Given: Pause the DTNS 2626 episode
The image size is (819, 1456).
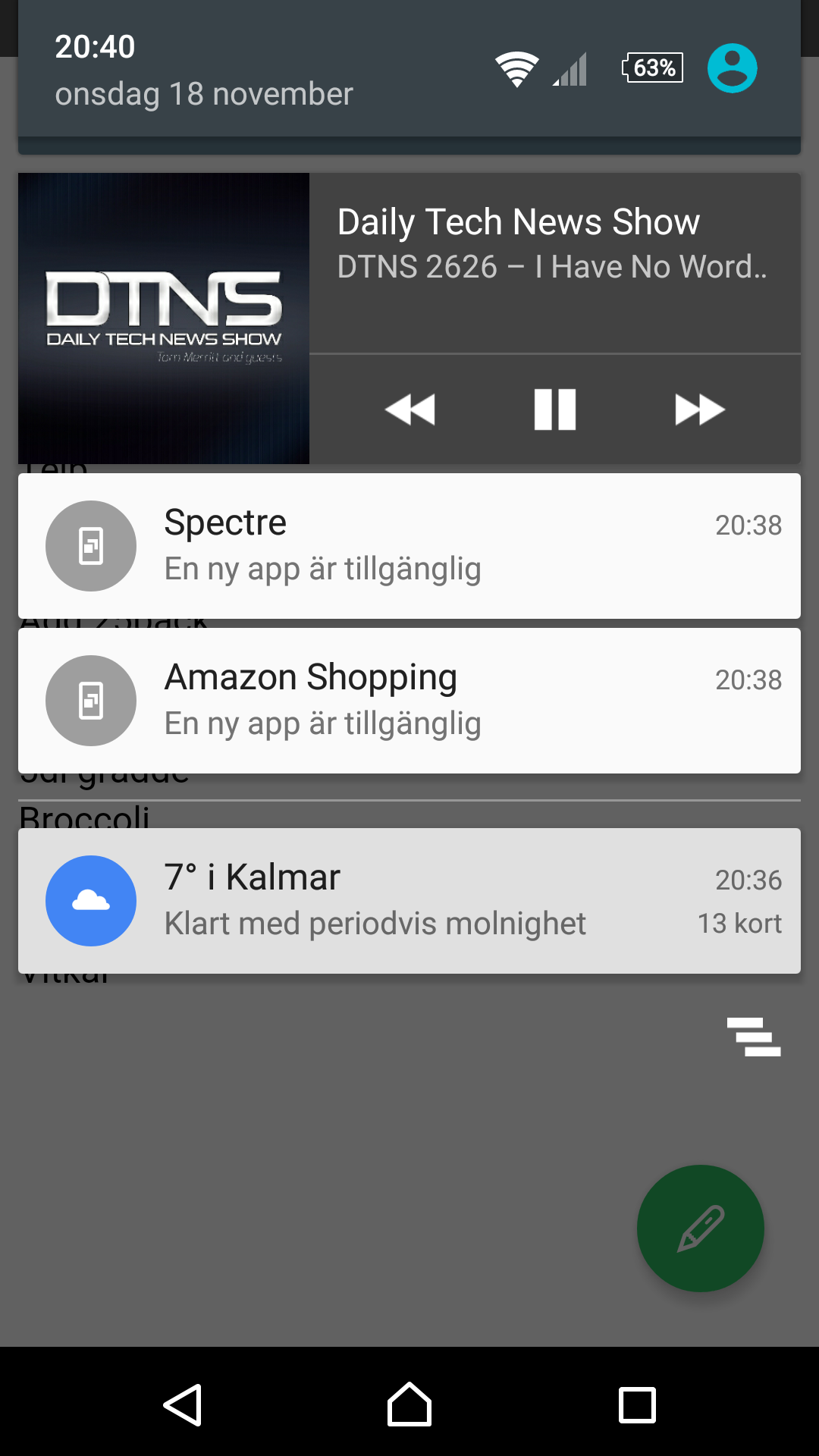Looking at the screenshot, I should click(555, 409).
